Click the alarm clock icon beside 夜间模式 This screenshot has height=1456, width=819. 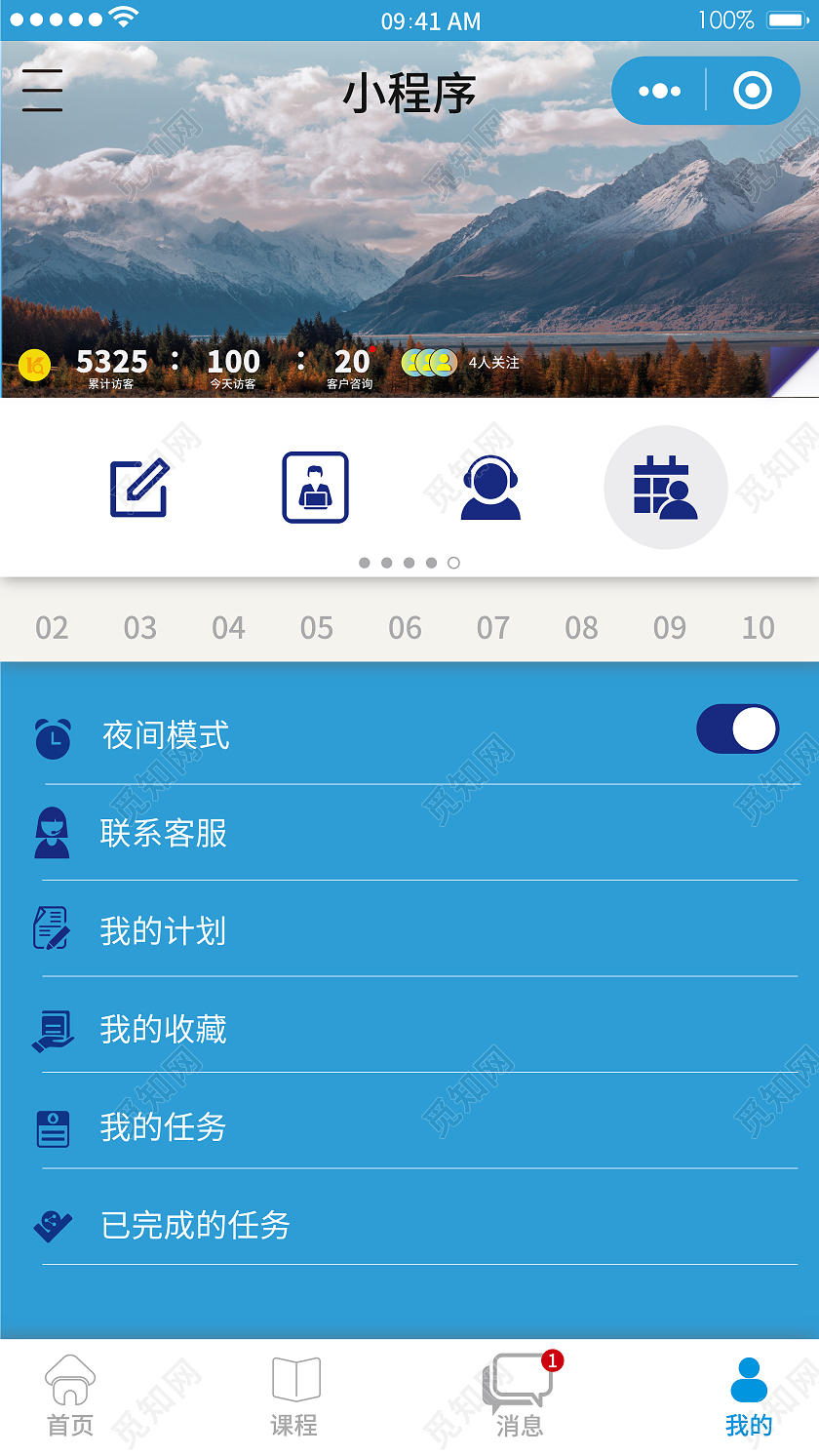pos(54,738)
